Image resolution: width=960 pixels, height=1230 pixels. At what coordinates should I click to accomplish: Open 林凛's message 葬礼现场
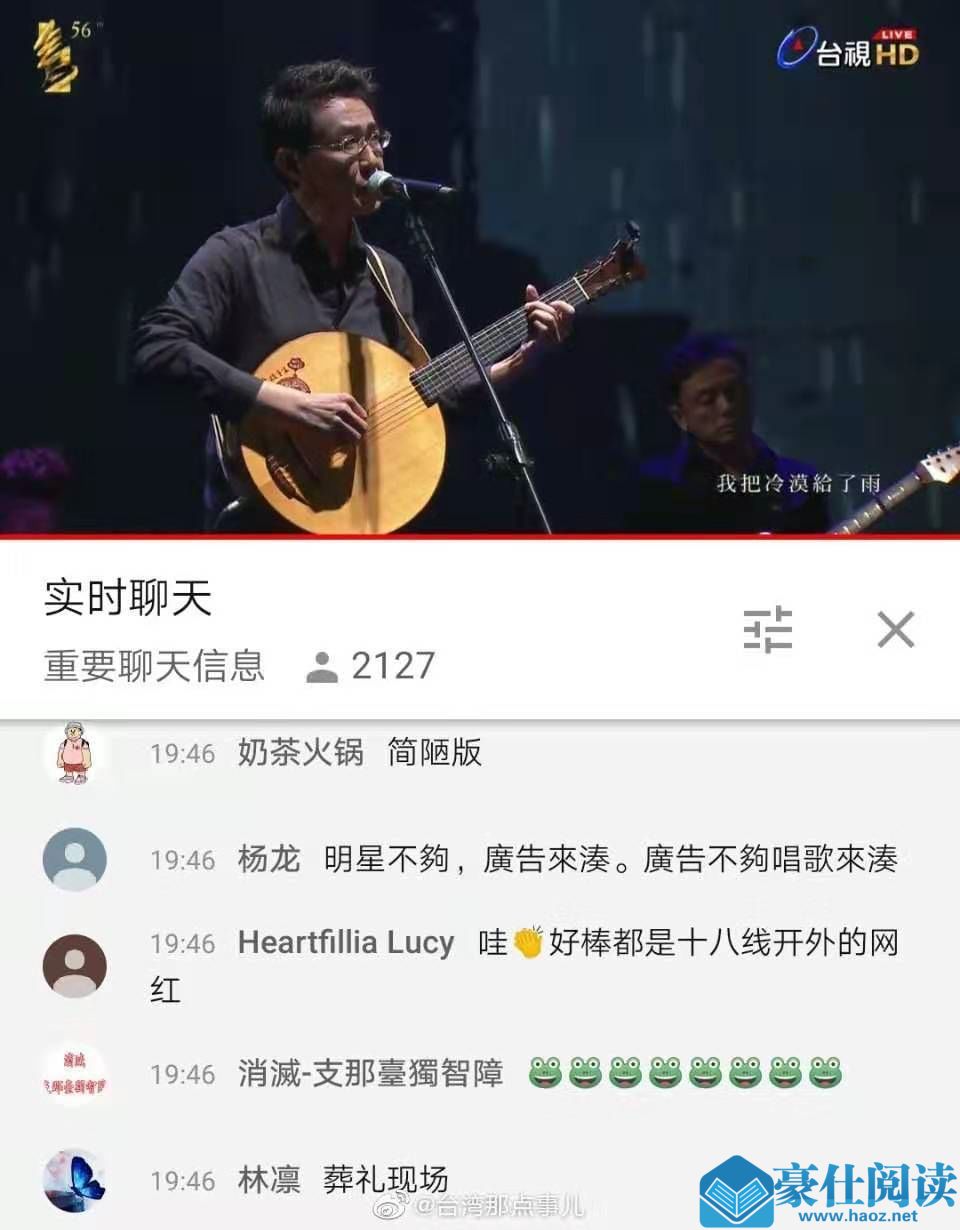tap(385, 1180)
